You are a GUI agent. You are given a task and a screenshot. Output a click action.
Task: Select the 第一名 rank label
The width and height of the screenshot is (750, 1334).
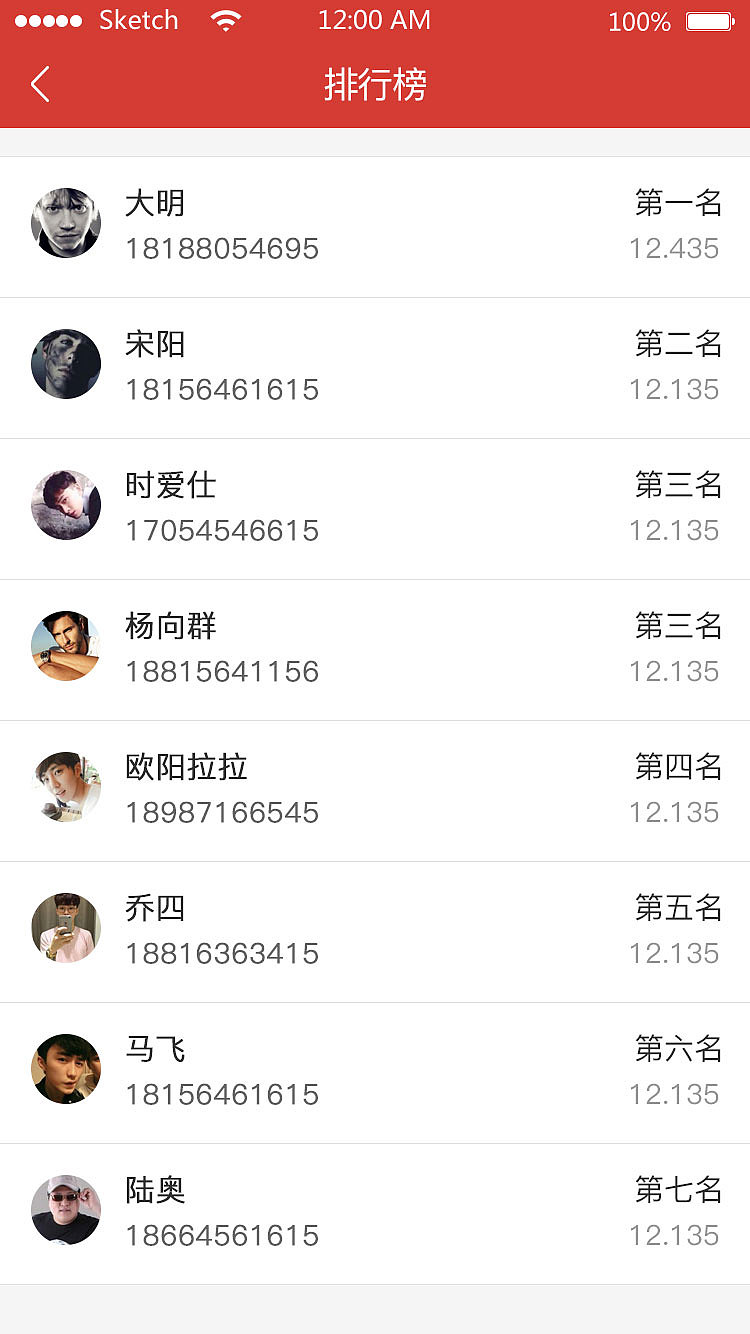[x=675, y=202]
